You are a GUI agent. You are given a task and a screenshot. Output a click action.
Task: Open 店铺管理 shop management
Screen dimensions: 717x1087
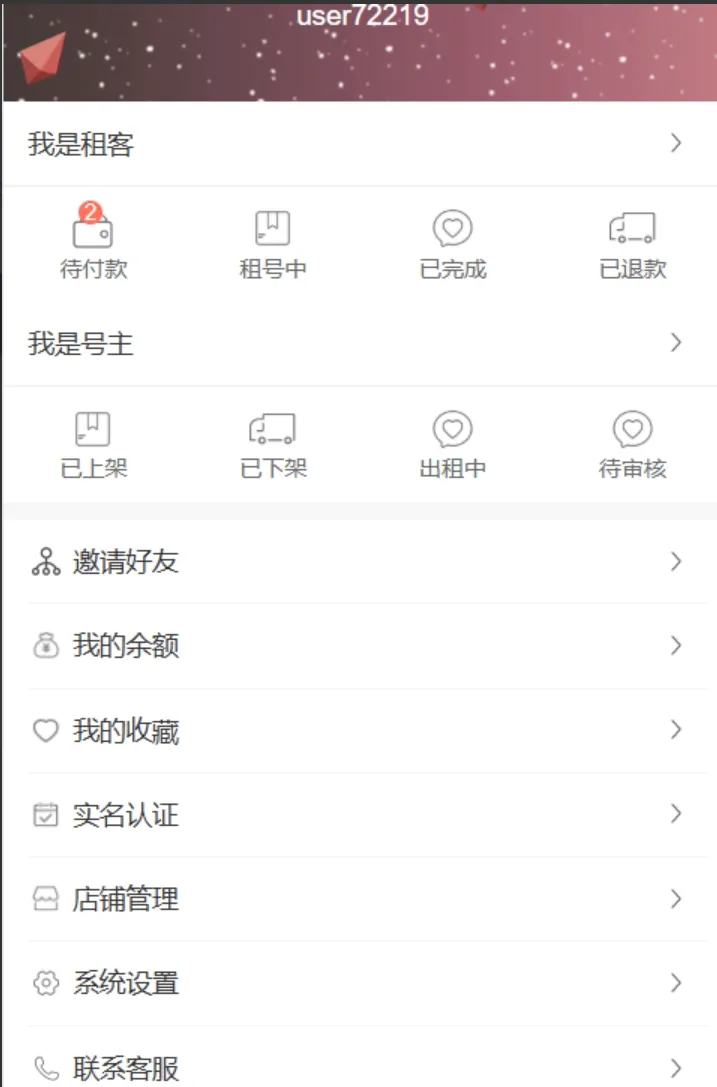(x=358, y=899)
